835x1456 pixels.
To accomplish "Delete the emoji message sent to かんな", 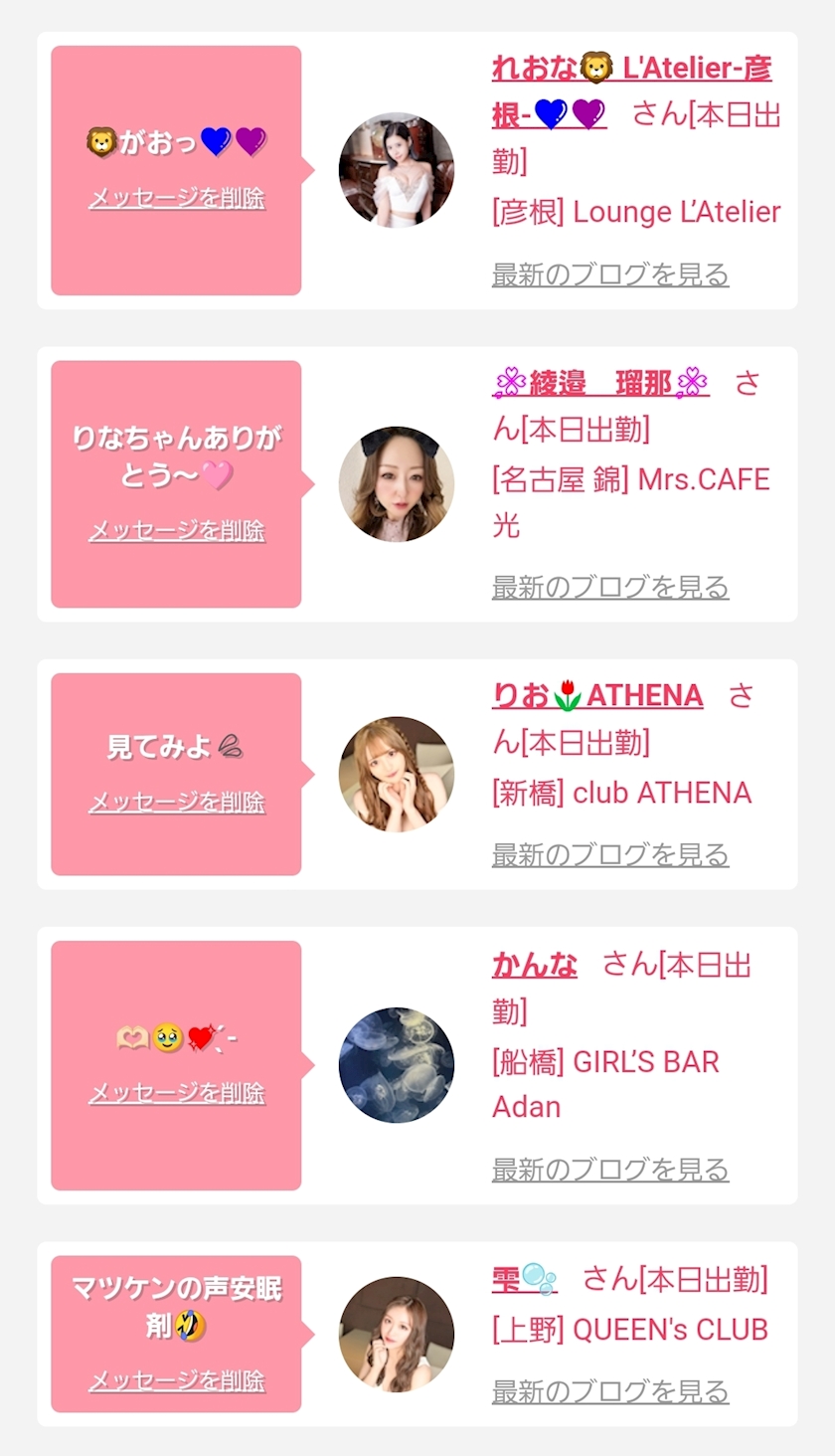I will tap(177, 1093).
